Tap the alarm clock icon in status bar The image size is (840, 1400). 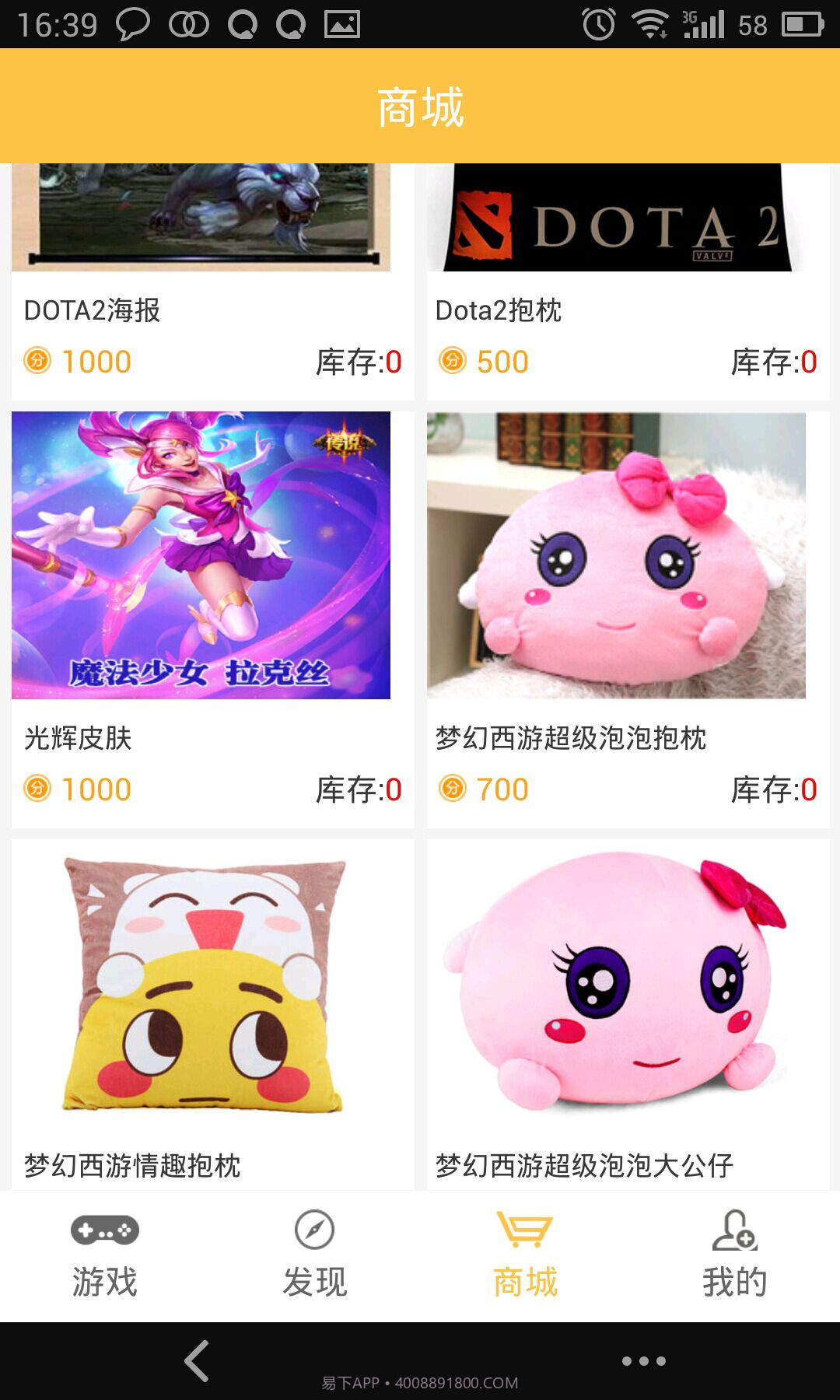point(597,24)
